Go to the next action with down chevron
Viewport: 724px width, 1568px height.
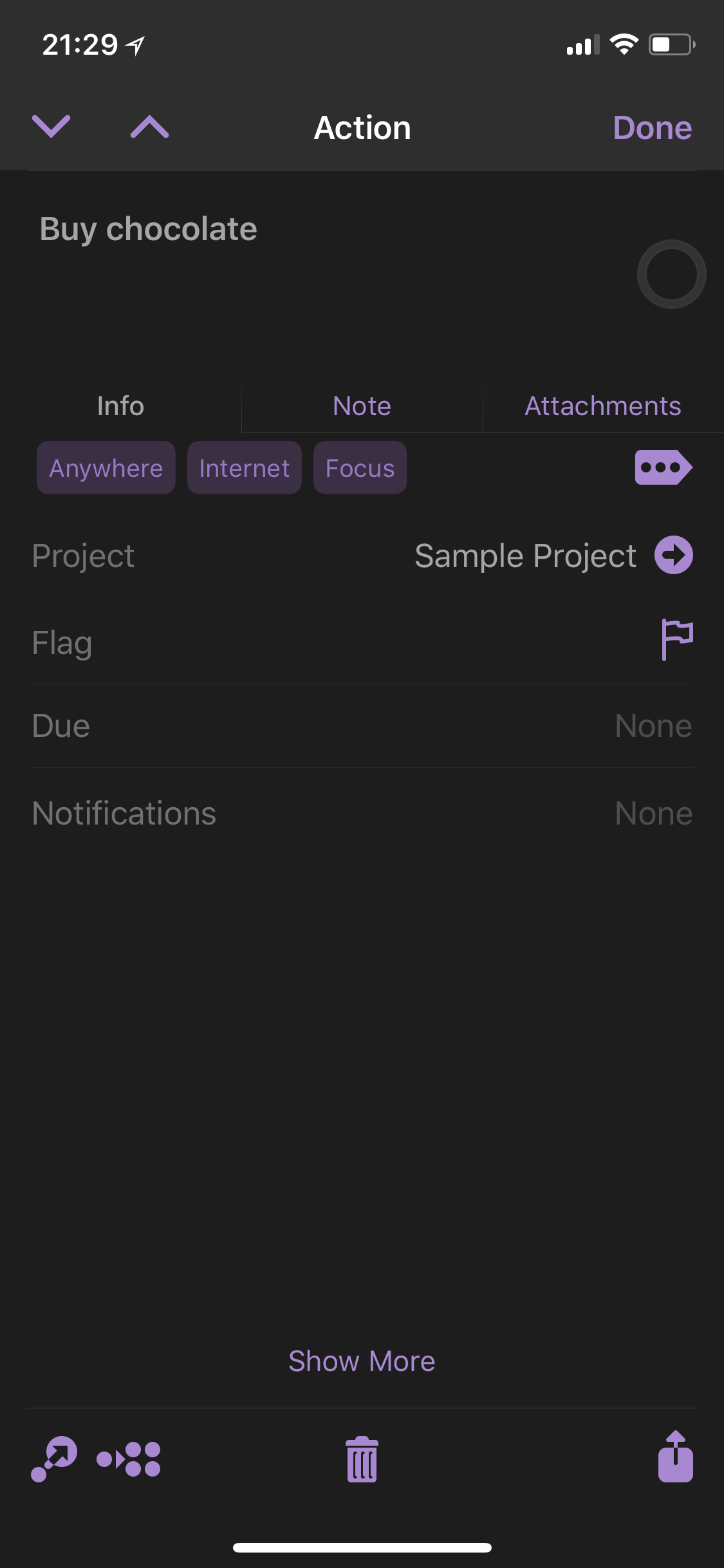point(51,127)
